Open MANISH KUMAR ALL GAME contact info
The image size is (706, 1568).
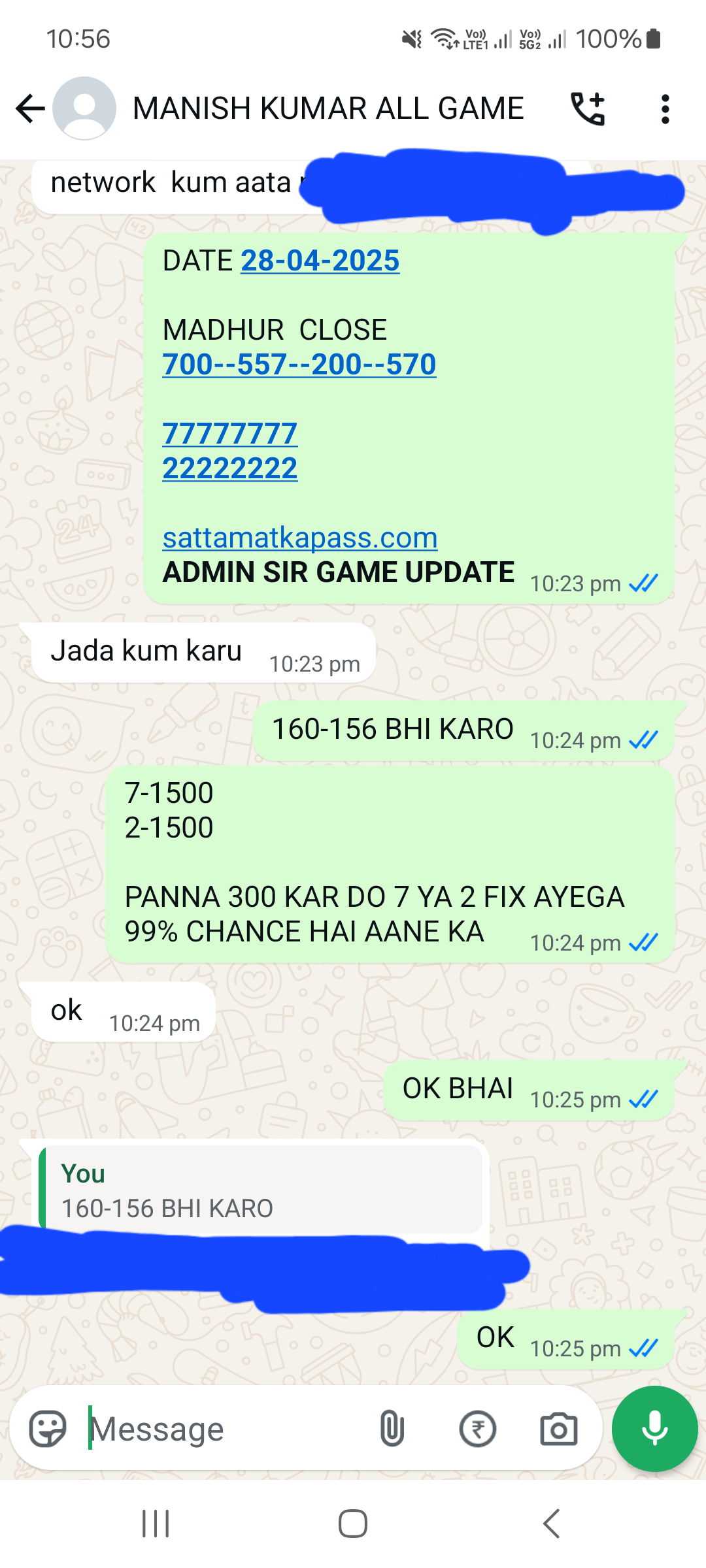click(x=328, y=108)
